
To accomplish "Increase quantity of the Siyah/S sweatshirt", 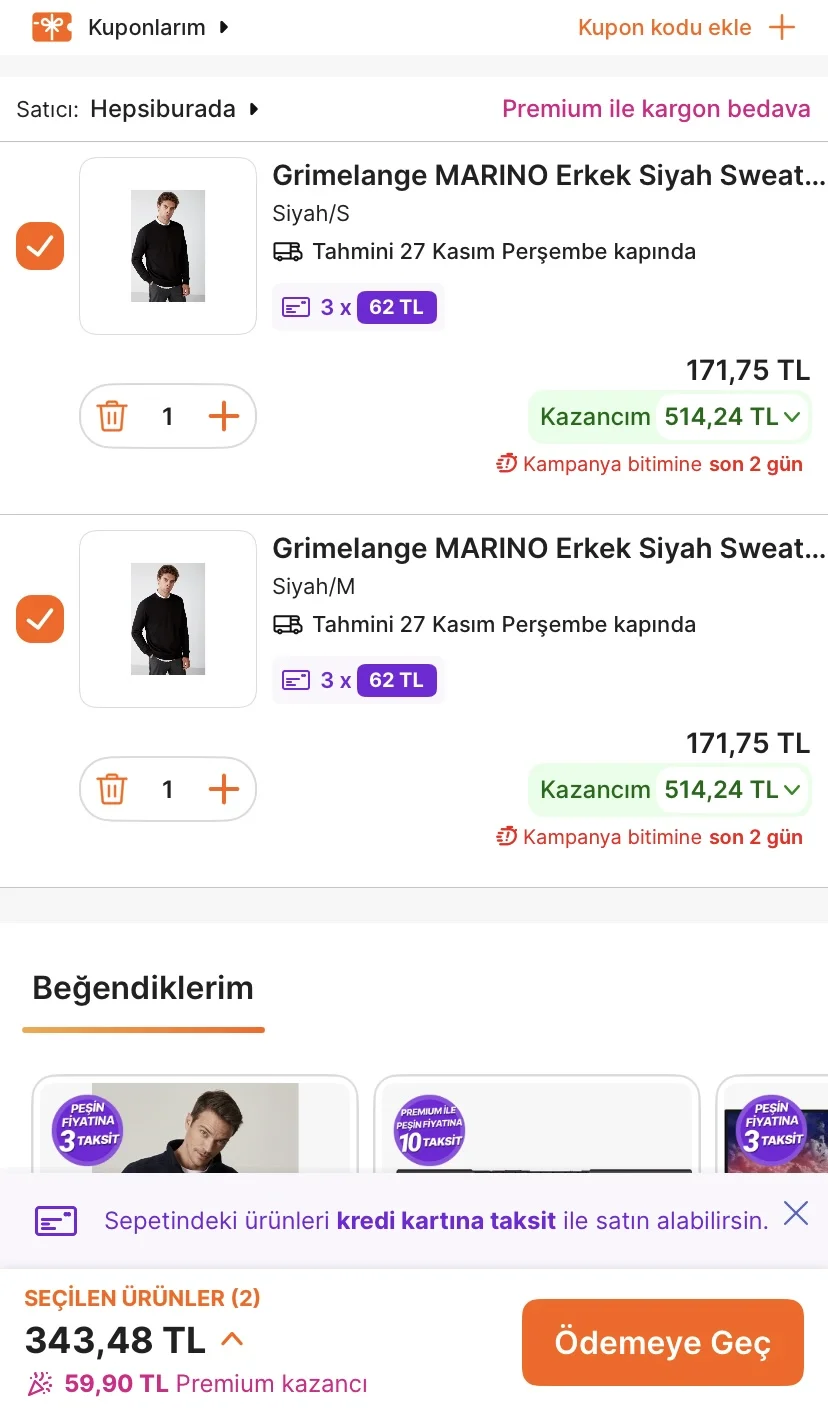I will pos(223,416).
